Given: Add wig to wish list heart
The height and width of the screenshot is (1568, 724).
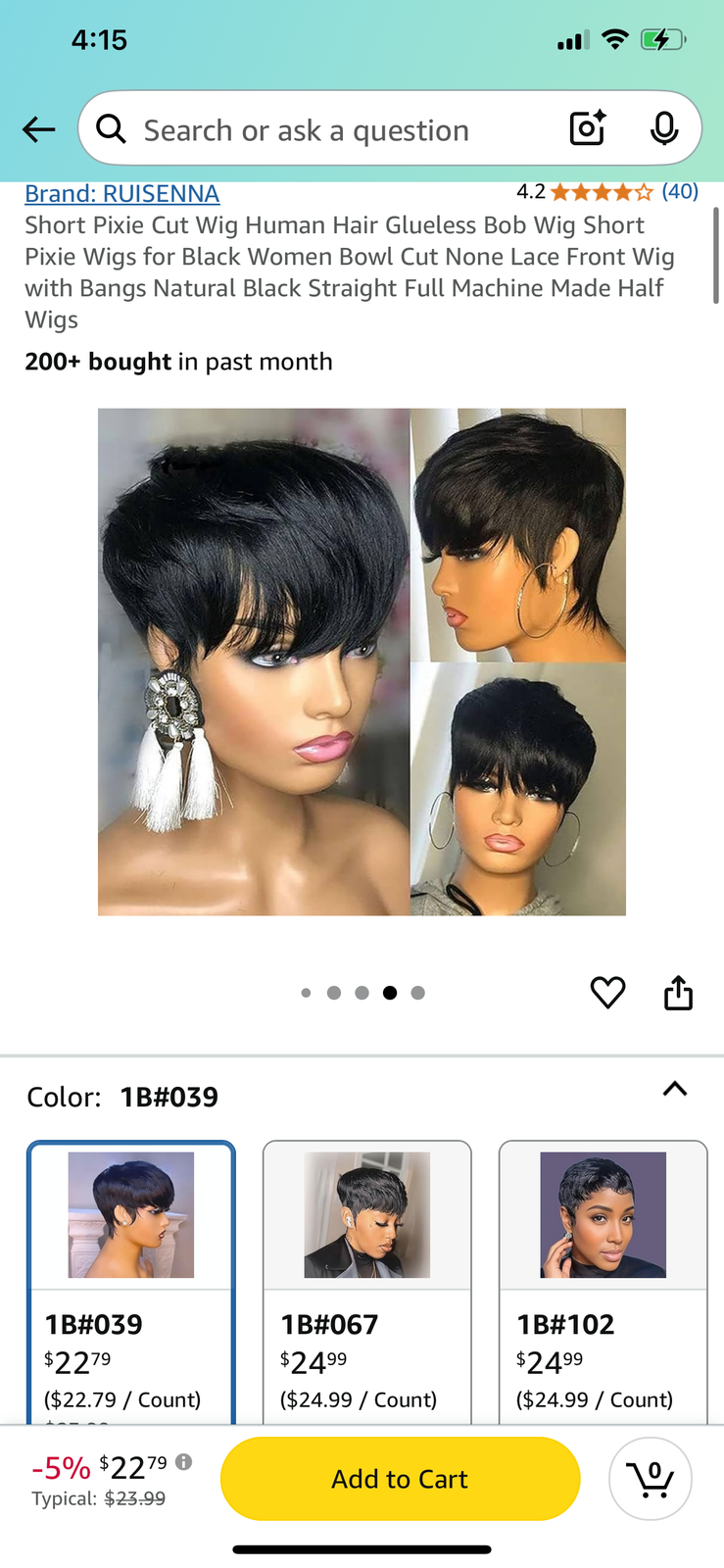Looking at the screenshot, I should [607, 993].
